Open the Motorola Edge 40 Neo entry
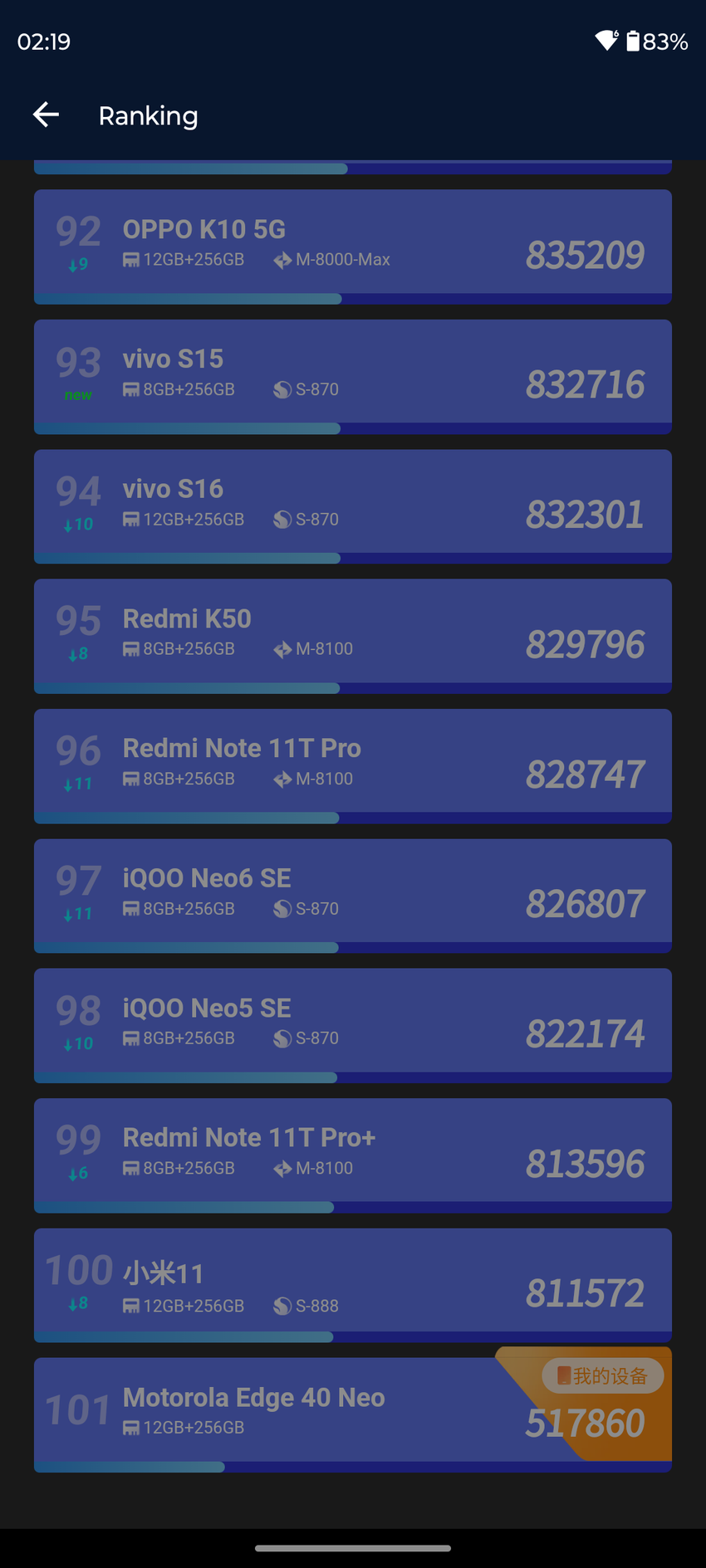 [x=352, y=1414]
